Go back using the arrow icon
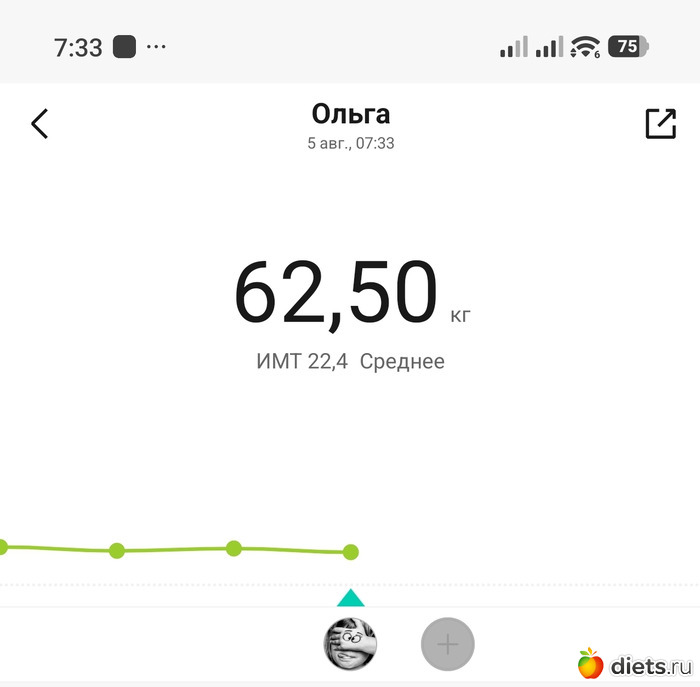 39,124
